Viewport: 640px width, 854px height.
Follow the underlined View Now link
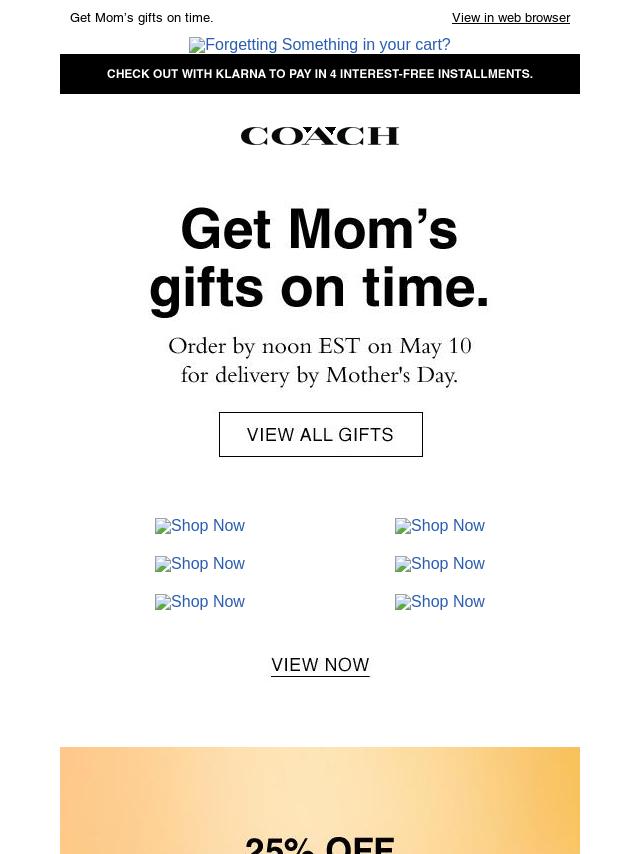coord(320,665)
